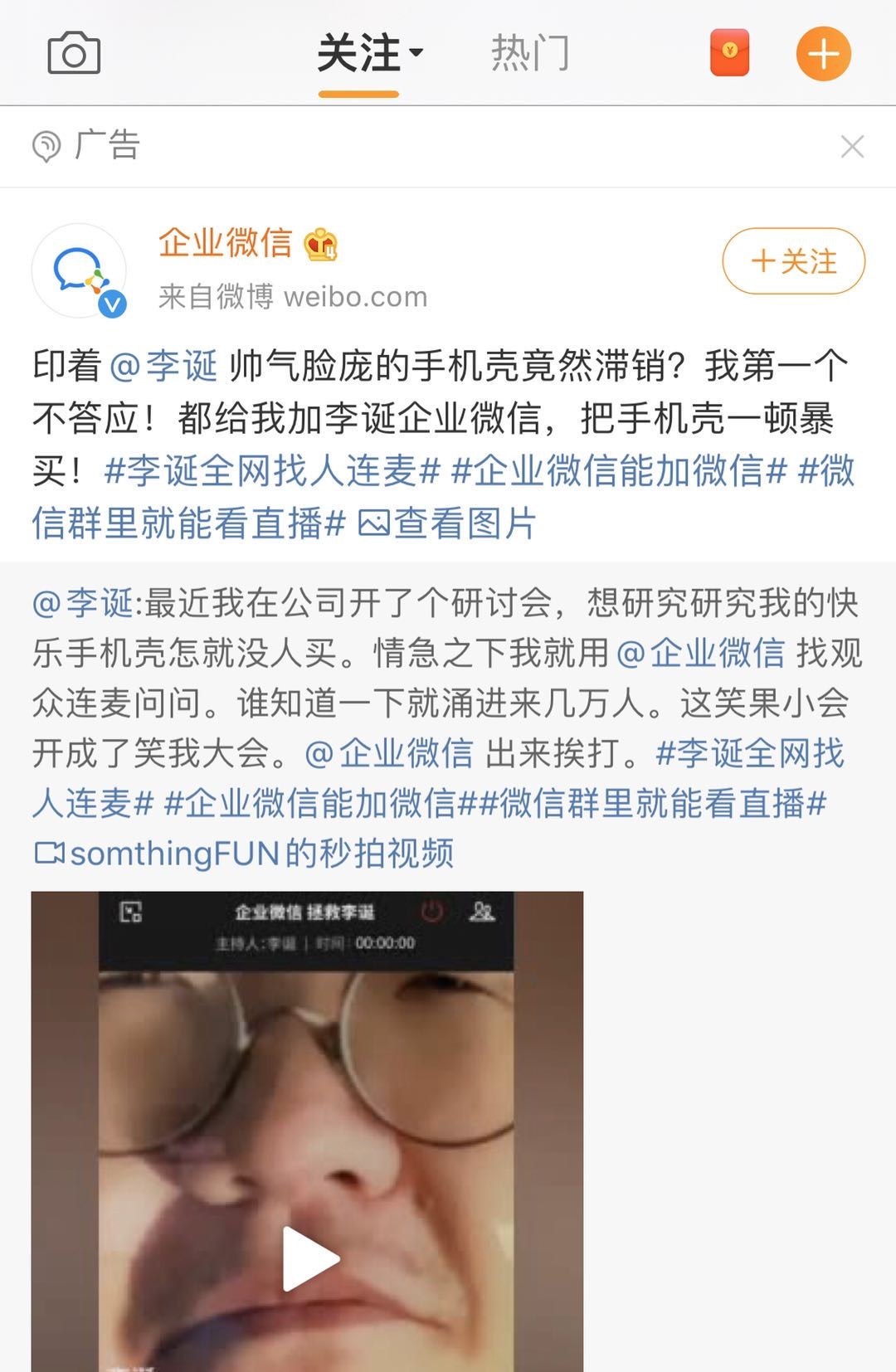Open the 企业微信 profile avatar
Viewport: 896px width, 1372px height.
click(79, 271)
